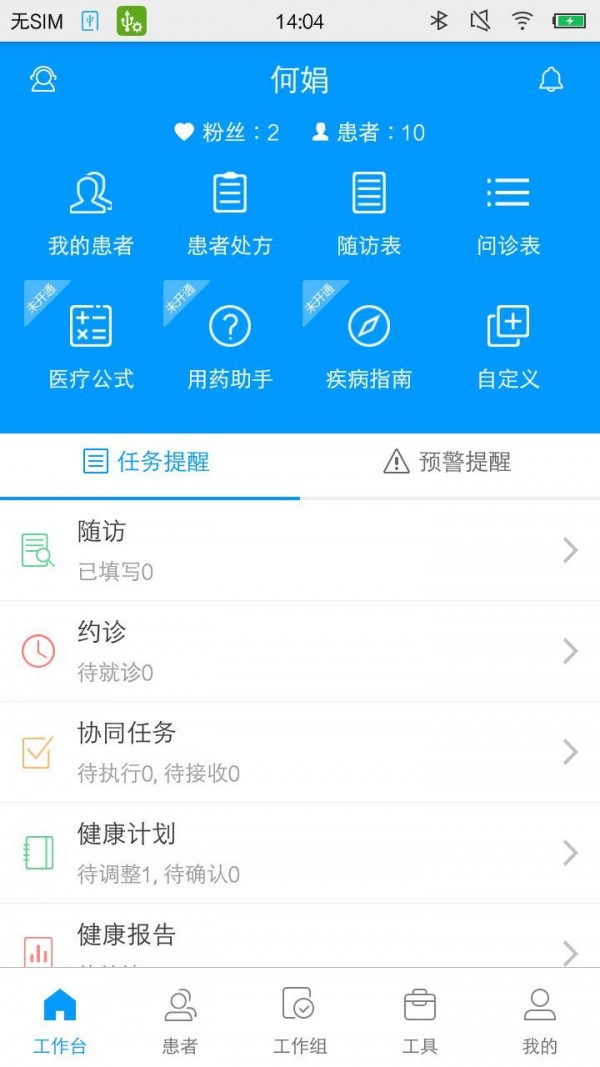Open 自定义 to customize shortcuts
Image resolution: width=600 pixels, height=1067 pixels.
click(508, 346)
